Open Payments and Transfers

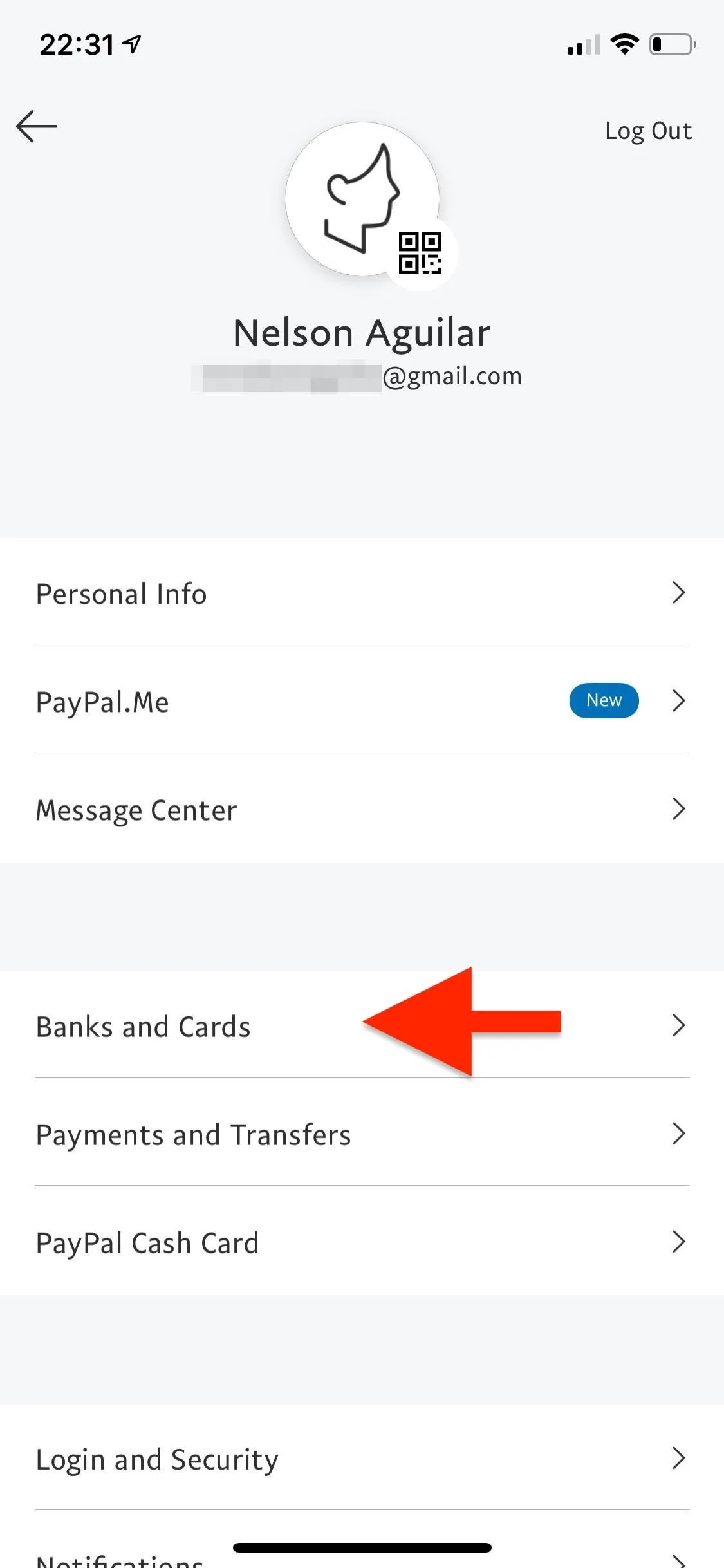(x=362, y=1134)
